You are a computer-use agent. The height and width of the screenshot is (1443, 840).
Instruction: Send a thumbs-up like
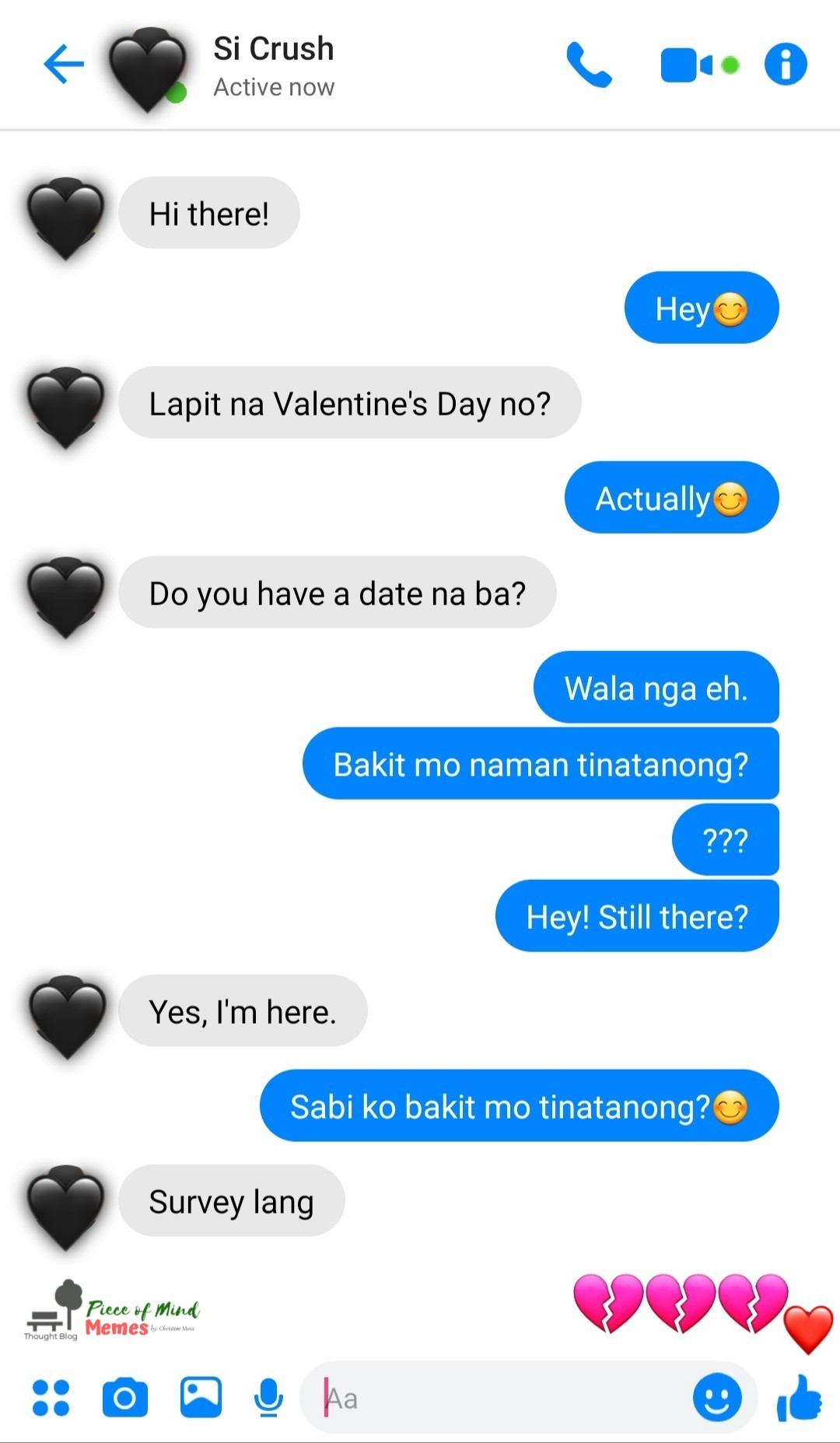click(800, 1398)
